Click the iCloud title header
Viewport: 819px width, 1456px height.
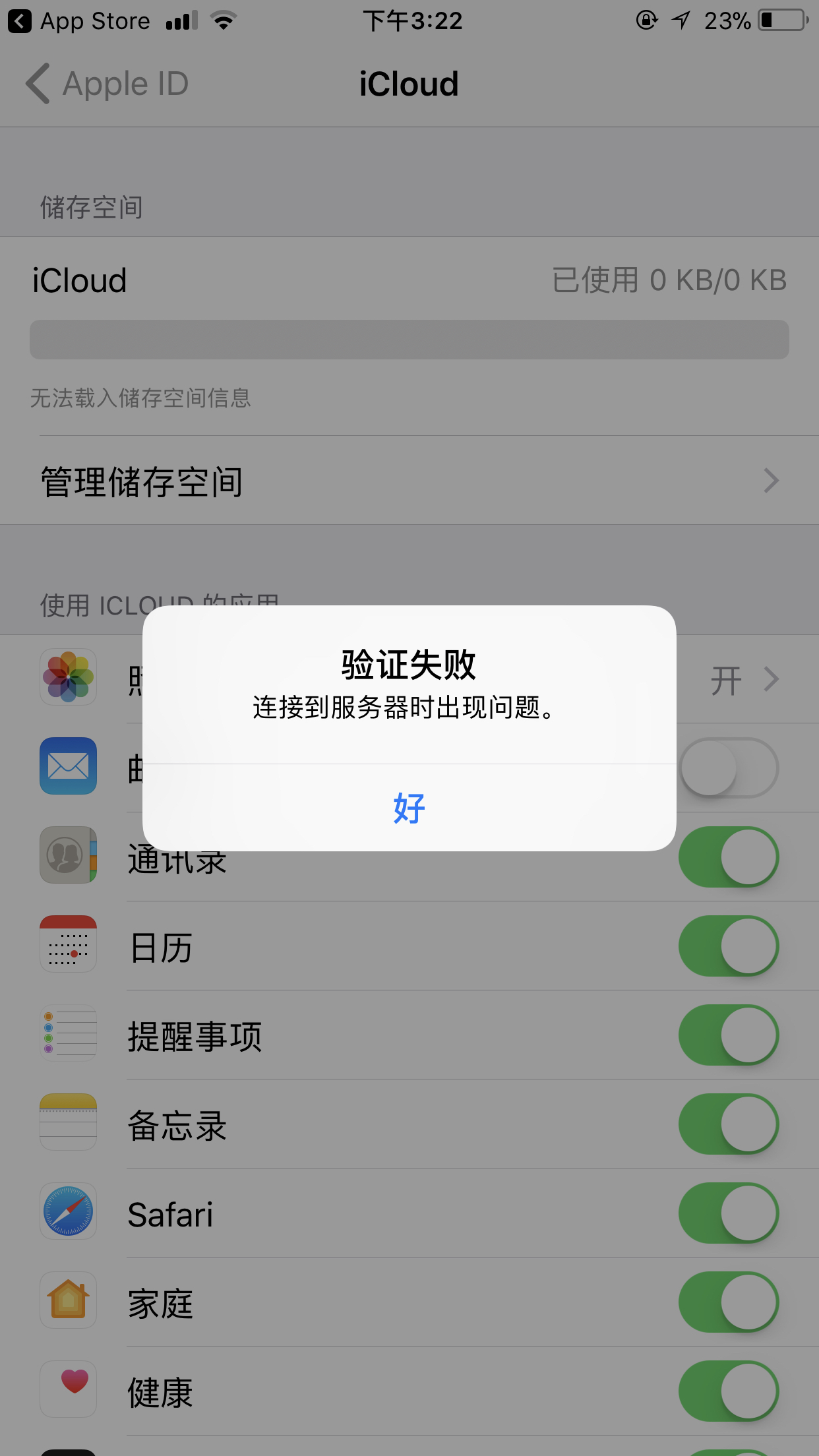coord(409,83)
